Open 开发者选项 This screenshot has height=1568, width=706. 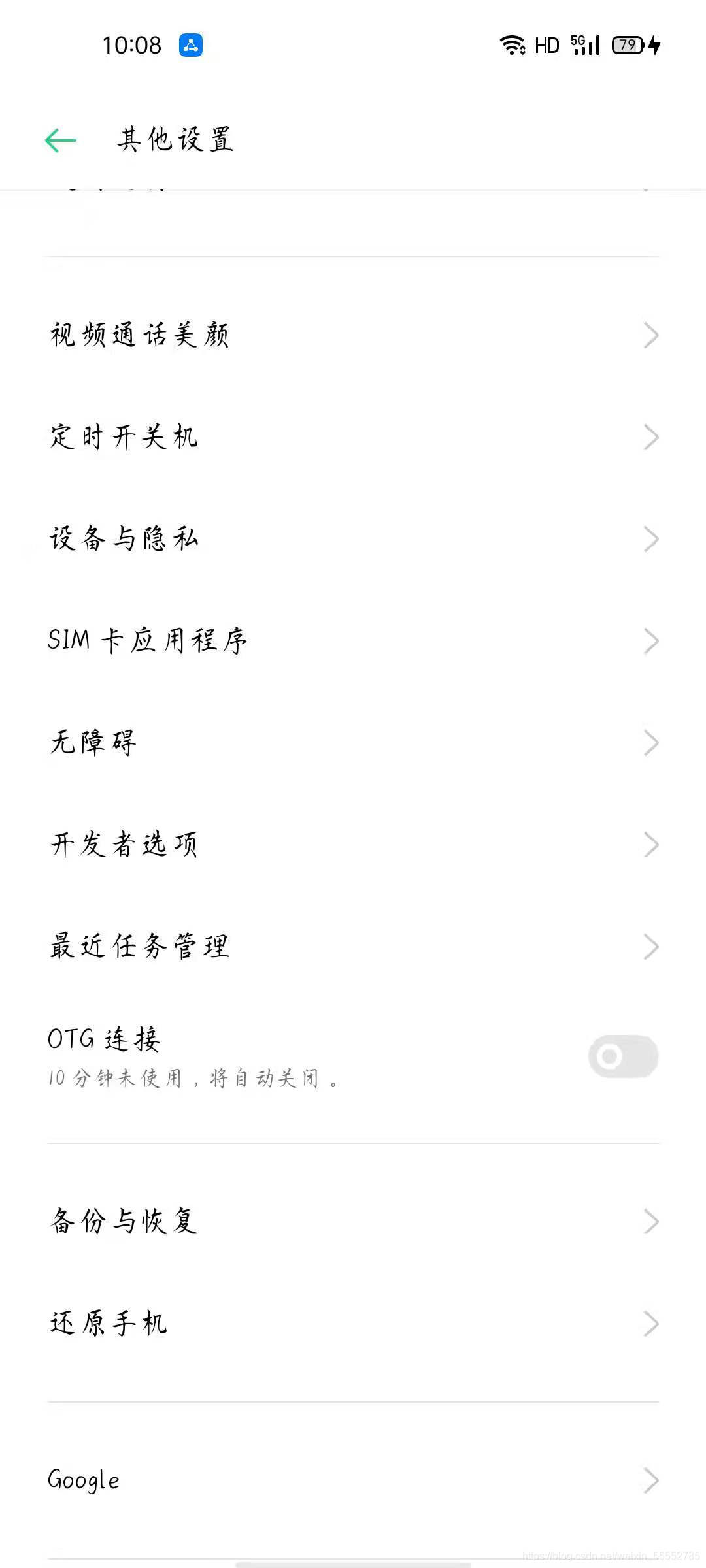tap(353, 845)
